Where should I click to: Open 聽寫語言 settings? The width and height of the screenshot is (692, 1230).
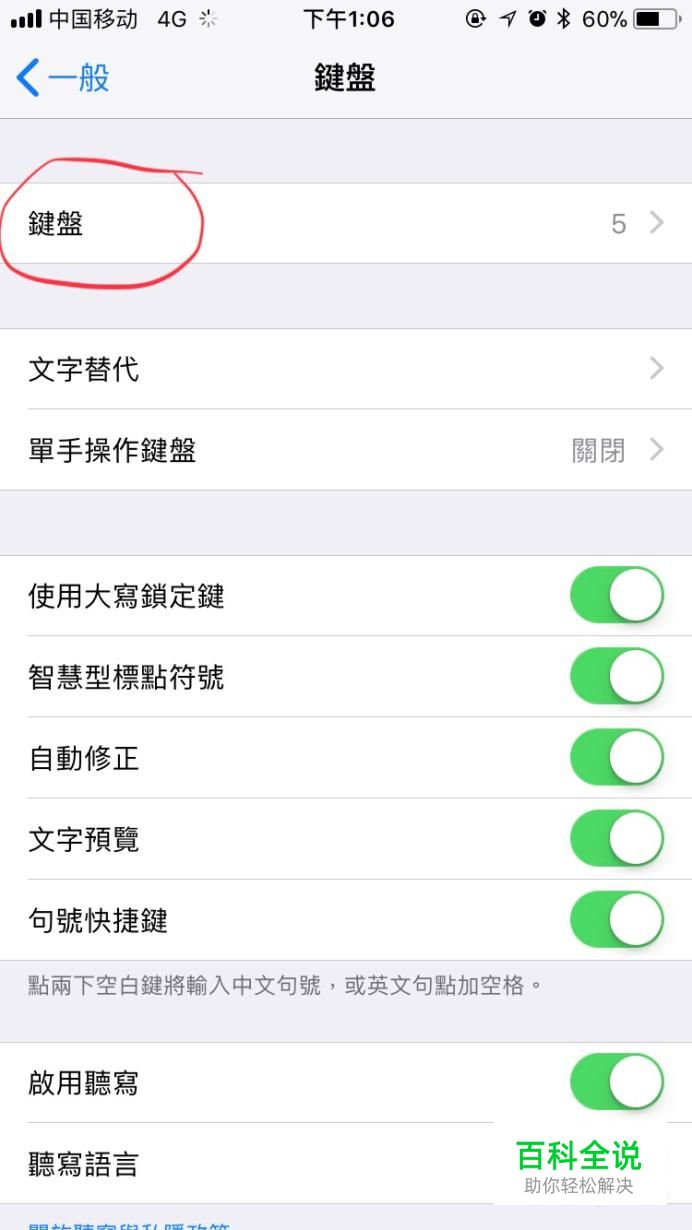[x=346, y=1164]
